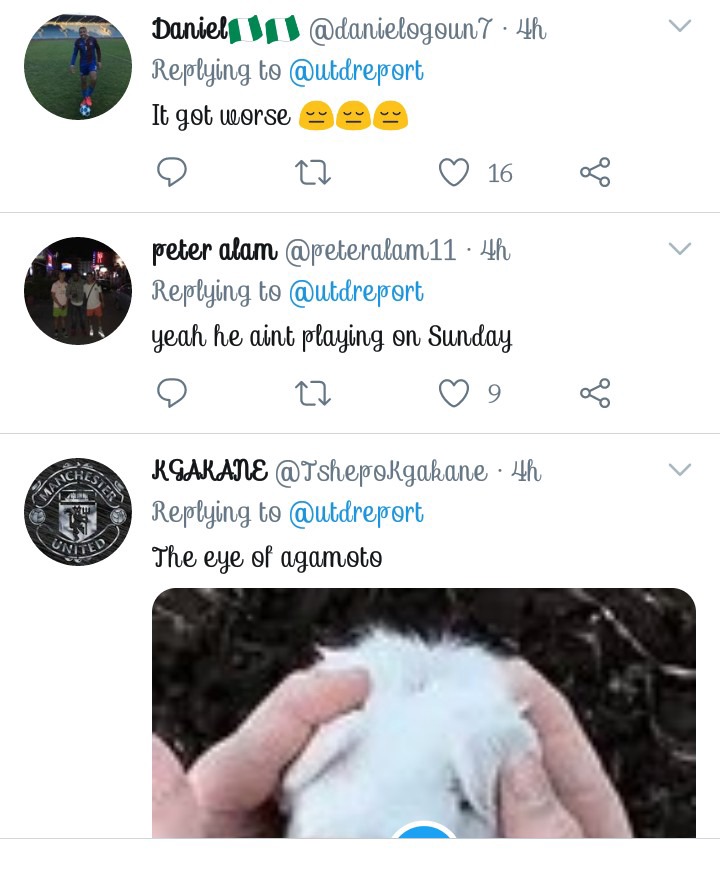Expand options chevron on Daniel's tweet
This screenshot has width=720, height=870.
coord(680,27)
